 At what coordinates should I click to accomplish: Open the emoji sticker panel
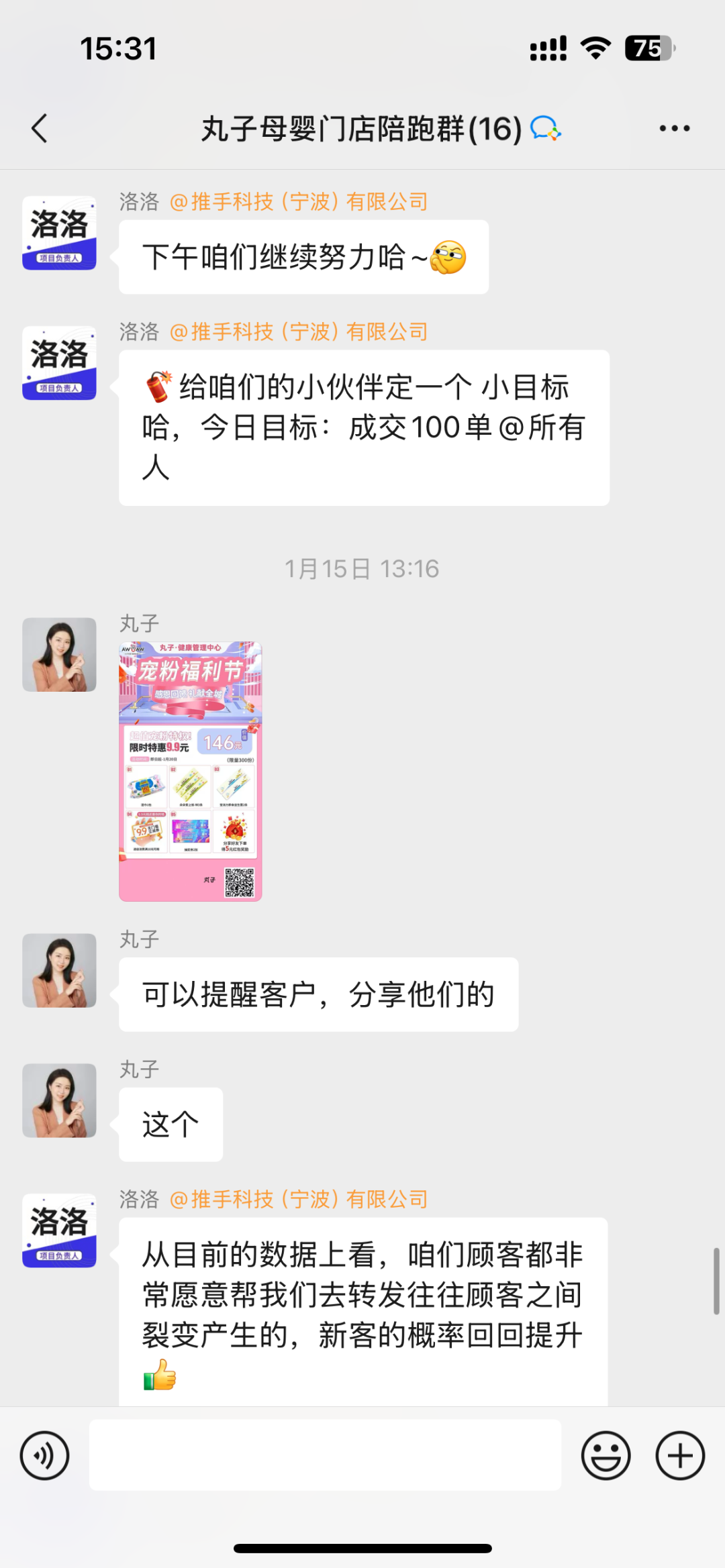tap(606, 1455)
